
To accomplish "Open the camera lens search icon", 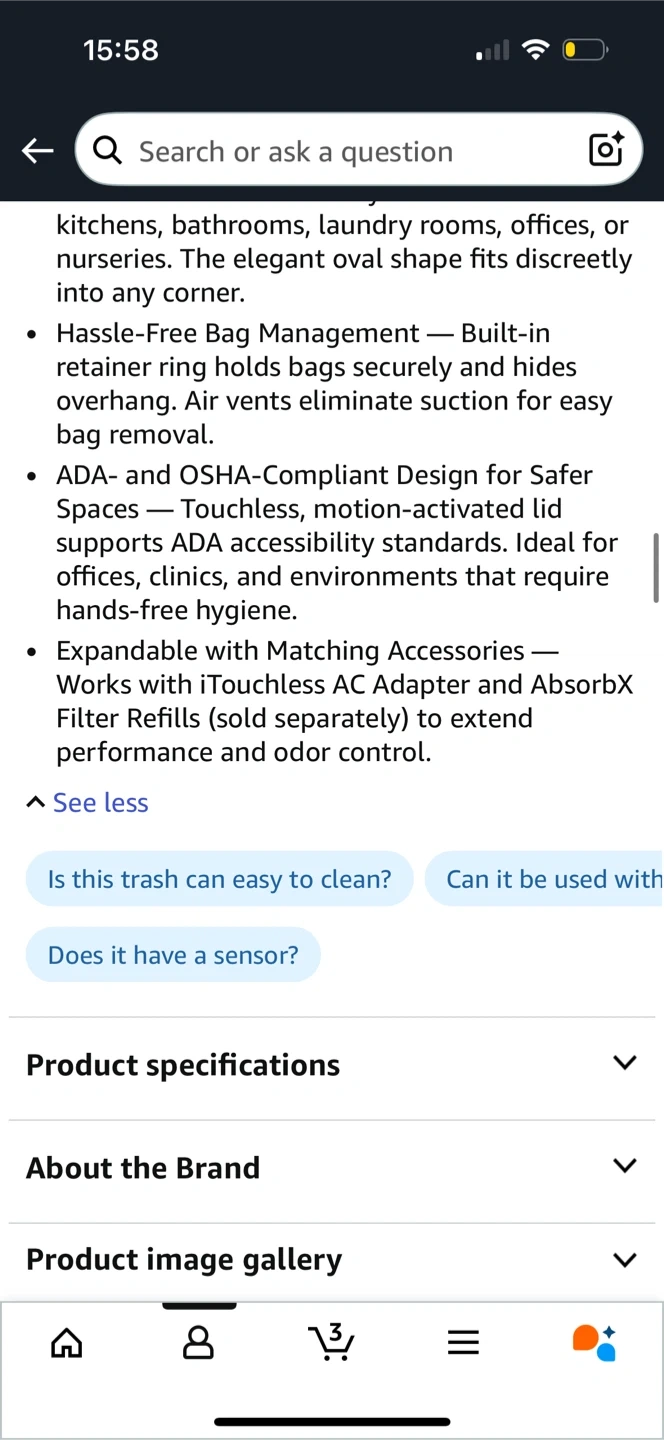I will pyautogui.click(x=606, y=150).
